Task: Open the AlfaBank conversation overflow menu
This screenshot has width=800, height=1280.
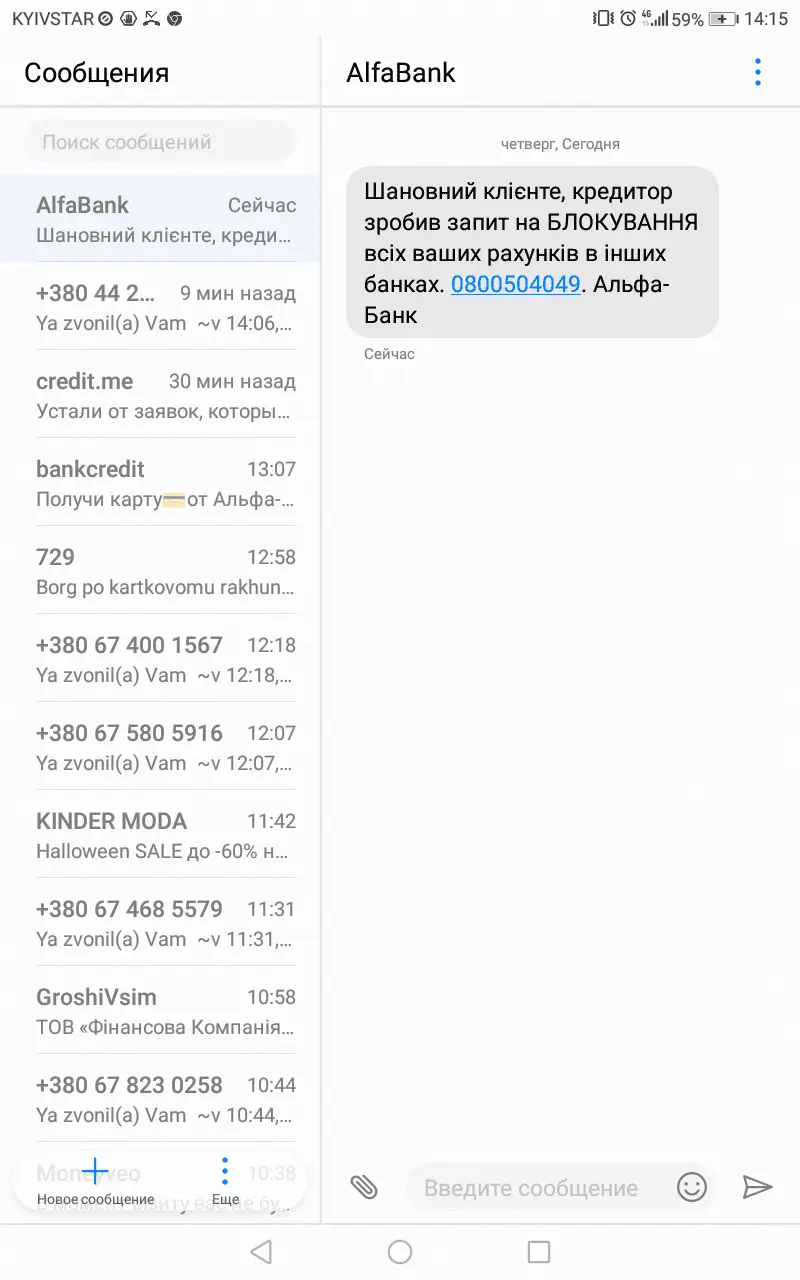Action: pyautogui.click(x=757, y=72)
